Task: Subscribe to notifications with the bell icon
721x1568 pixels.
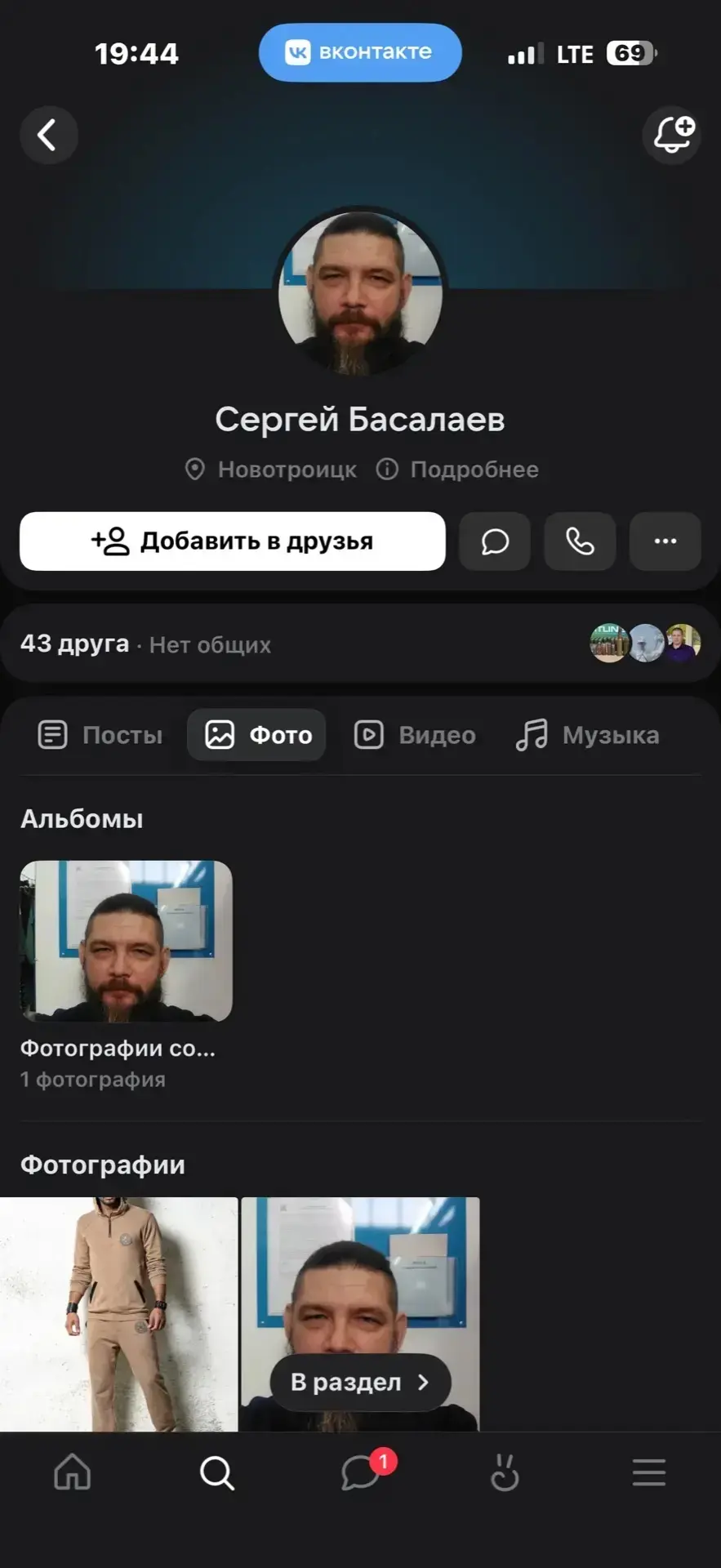Action: point(672,135)
